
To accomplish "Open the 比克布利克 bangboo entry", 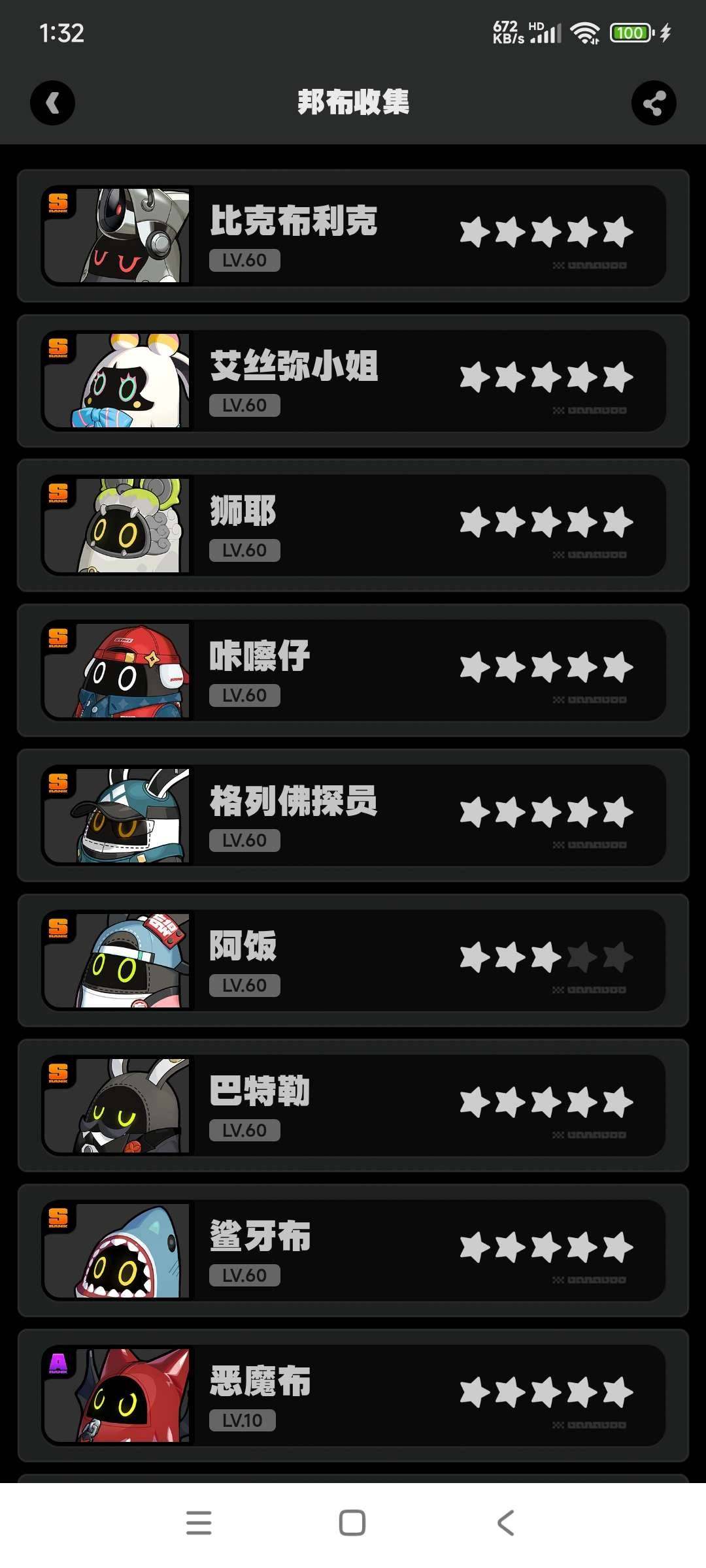I will [353, 233].
